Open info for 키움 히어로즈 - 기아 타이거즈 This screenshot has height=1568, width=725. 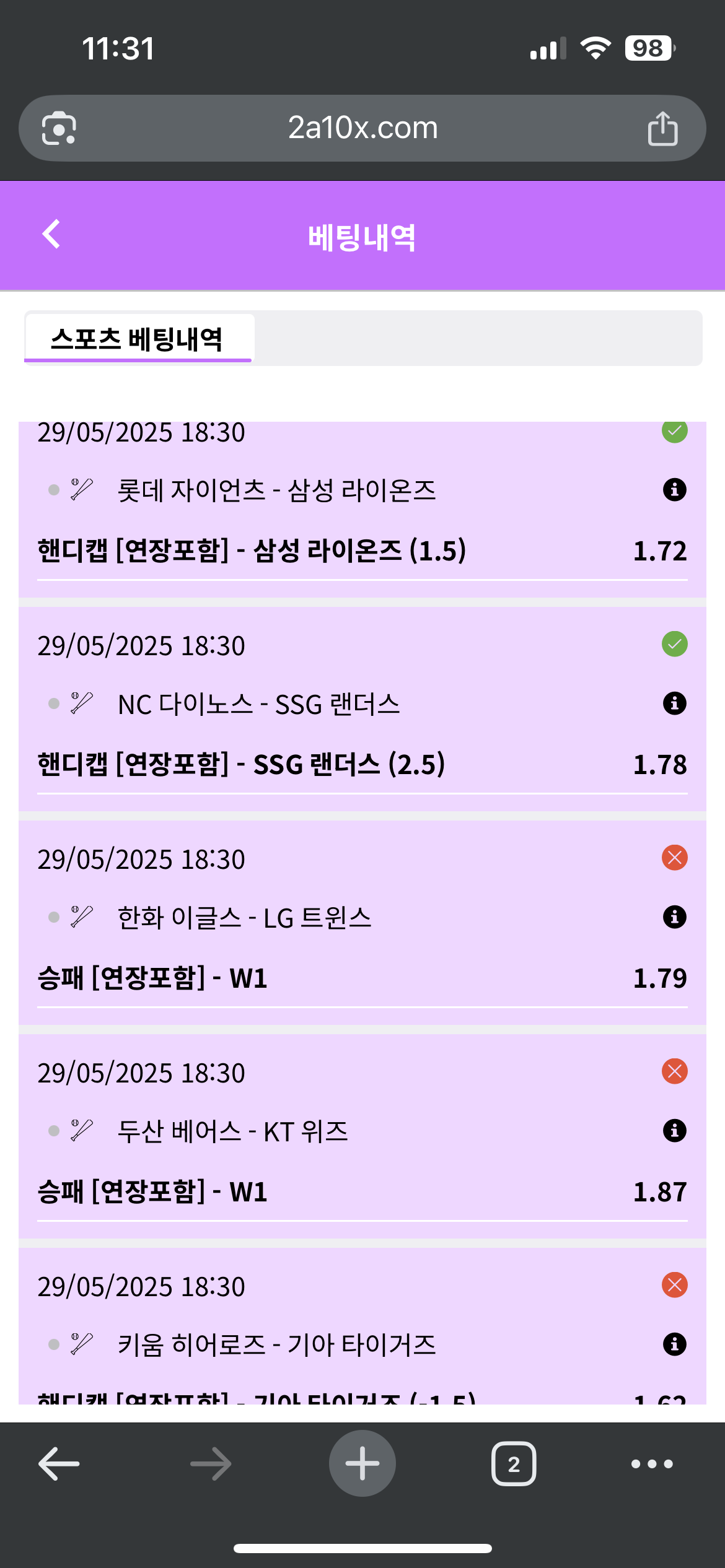click(674, 1344)
